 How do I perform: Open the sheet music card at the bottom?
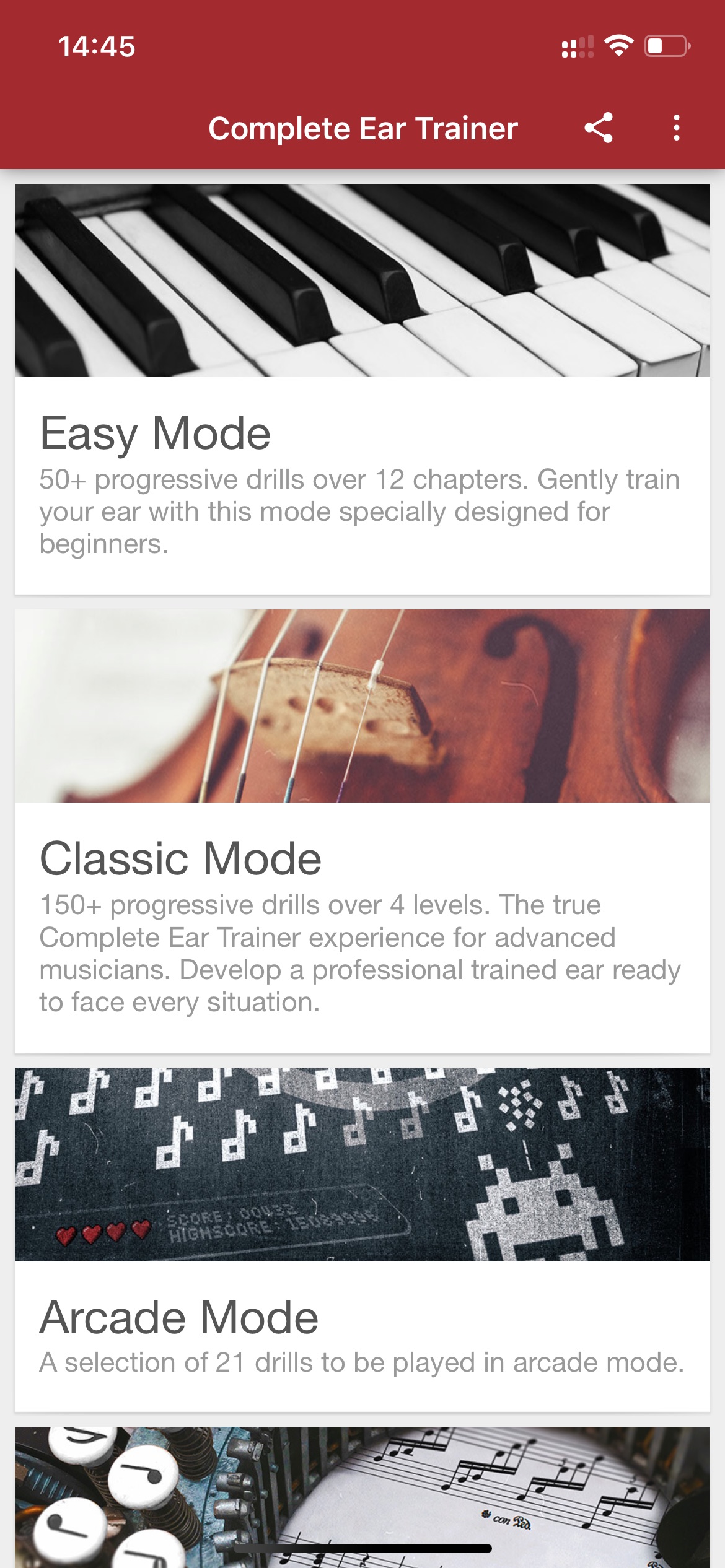click(x=362, y=1497)
